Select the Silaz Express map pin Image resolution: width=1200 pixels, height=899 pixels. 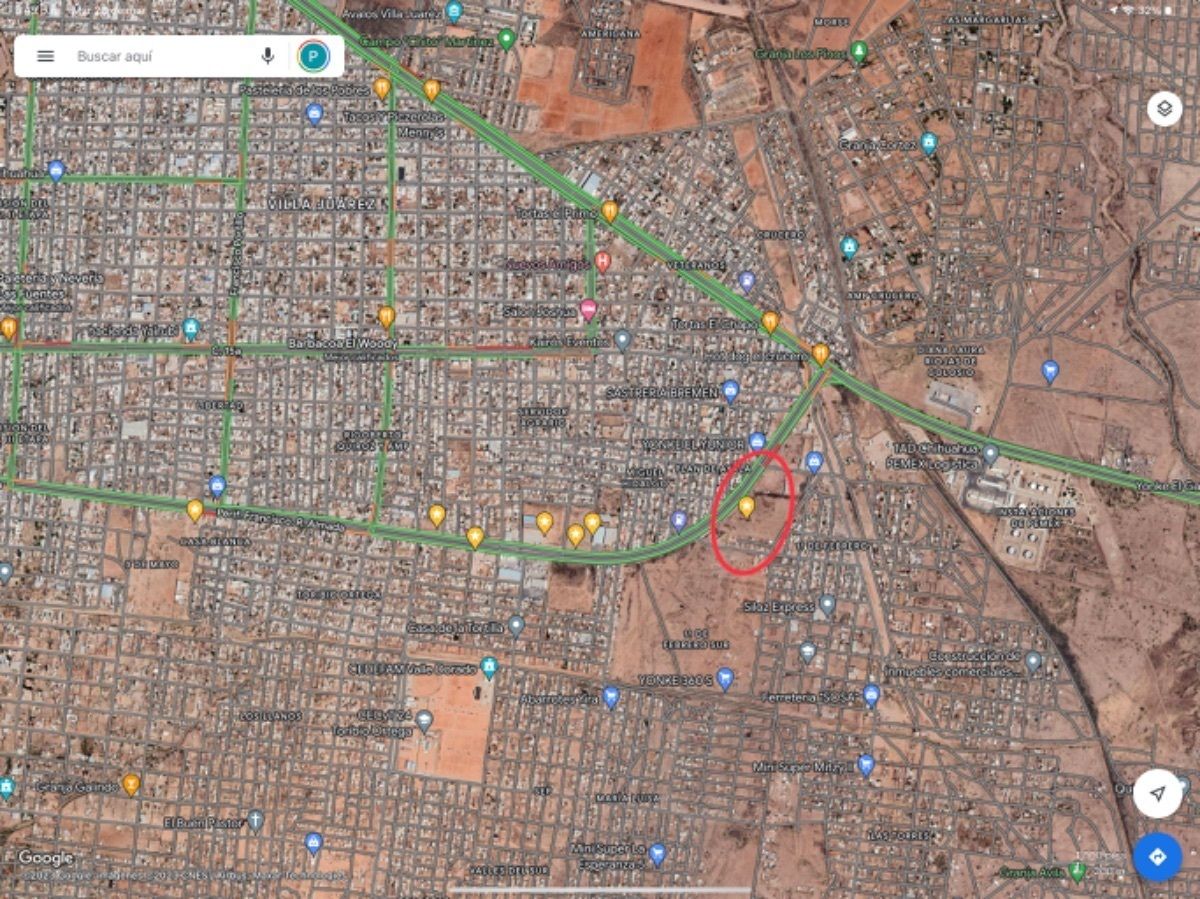point(827,604)
